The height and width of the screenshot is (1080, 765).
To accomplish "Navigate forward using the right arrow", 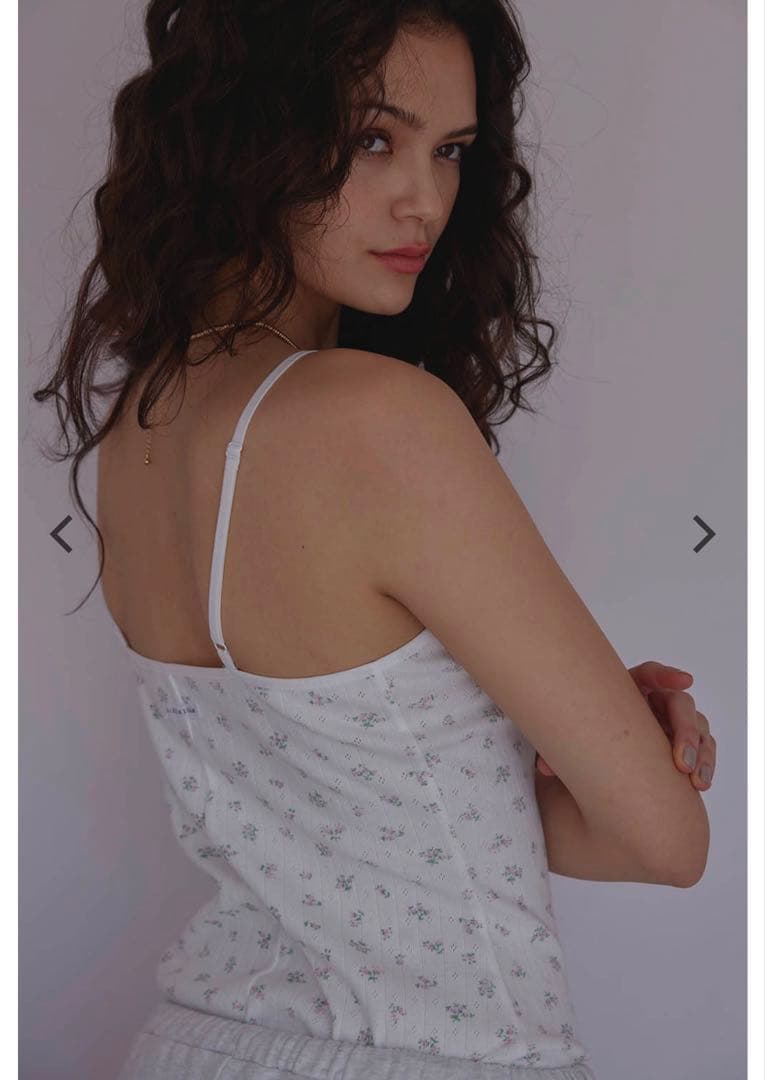I will click(x=703, y=536).
